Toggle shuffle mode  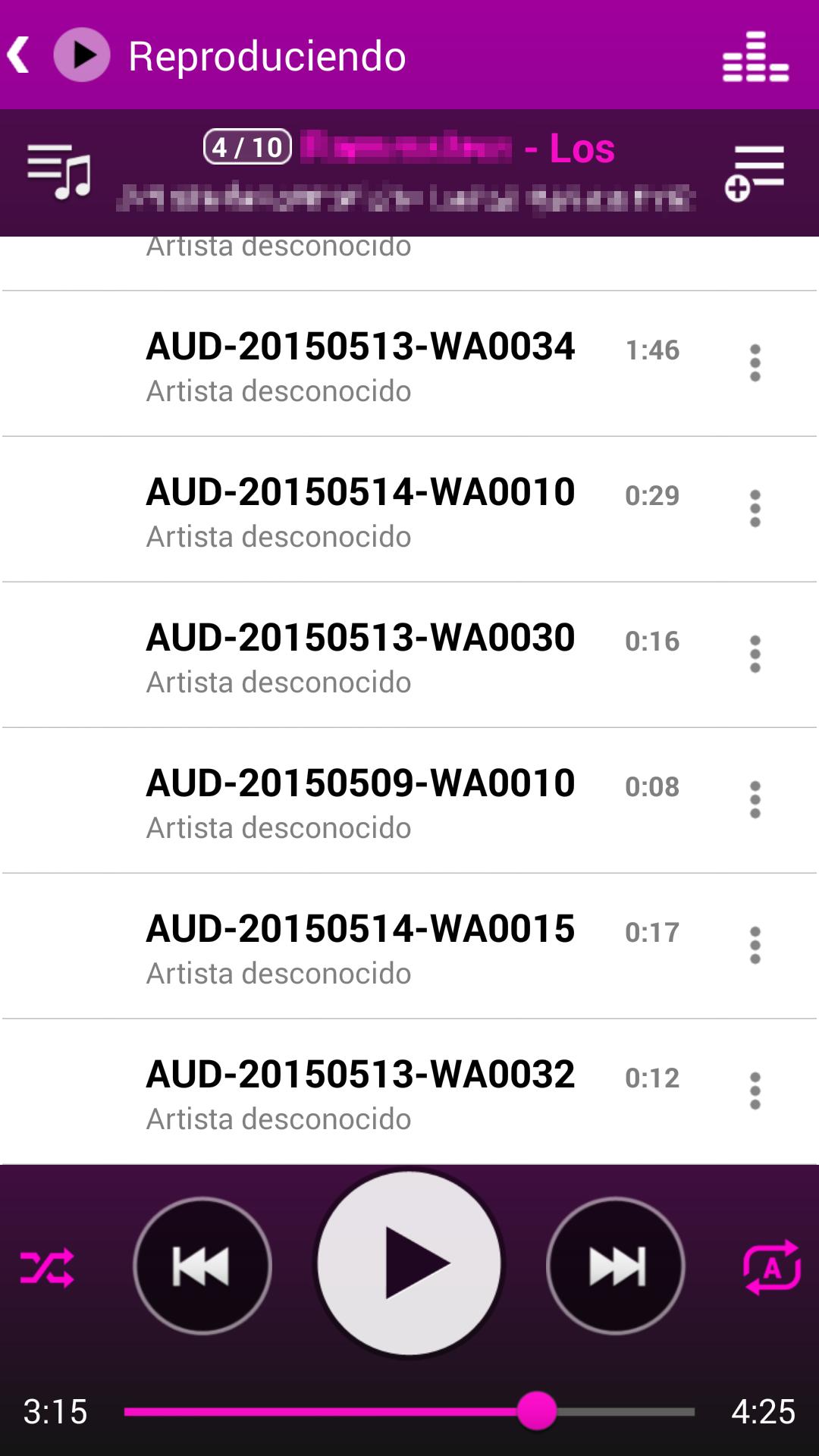[47, 1267]
